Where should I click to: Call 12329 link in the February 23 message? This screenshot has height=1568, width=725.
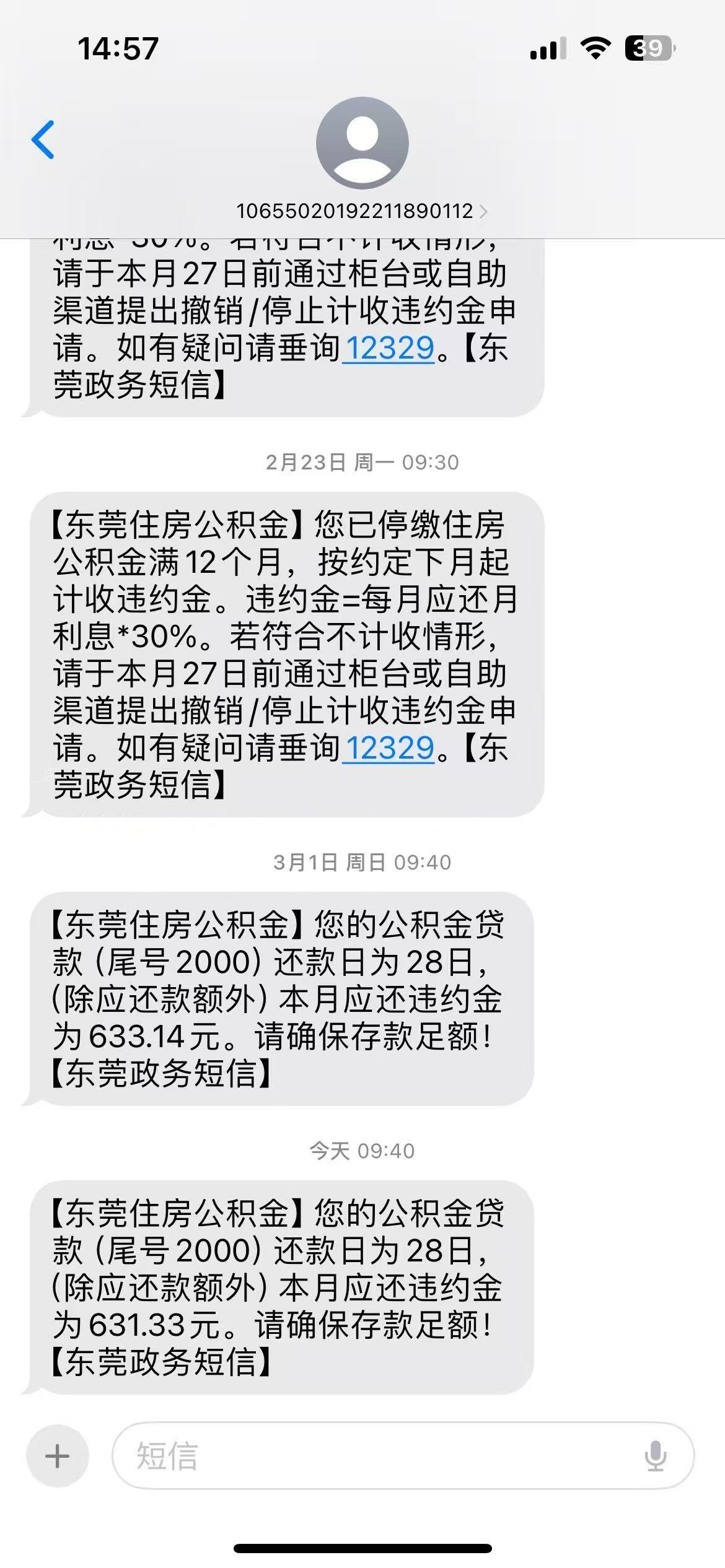[x=389, y=748]
